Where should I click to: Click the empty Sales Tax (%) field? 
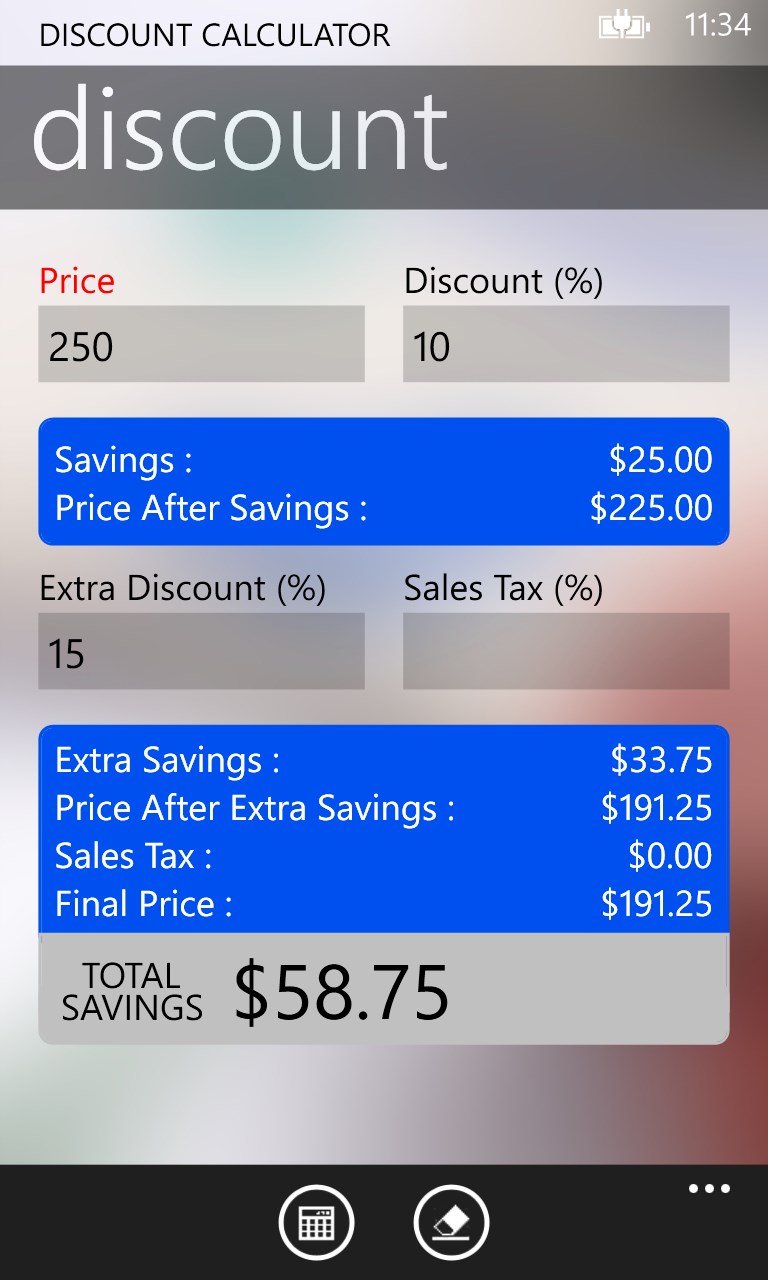(x=565, y=651)
